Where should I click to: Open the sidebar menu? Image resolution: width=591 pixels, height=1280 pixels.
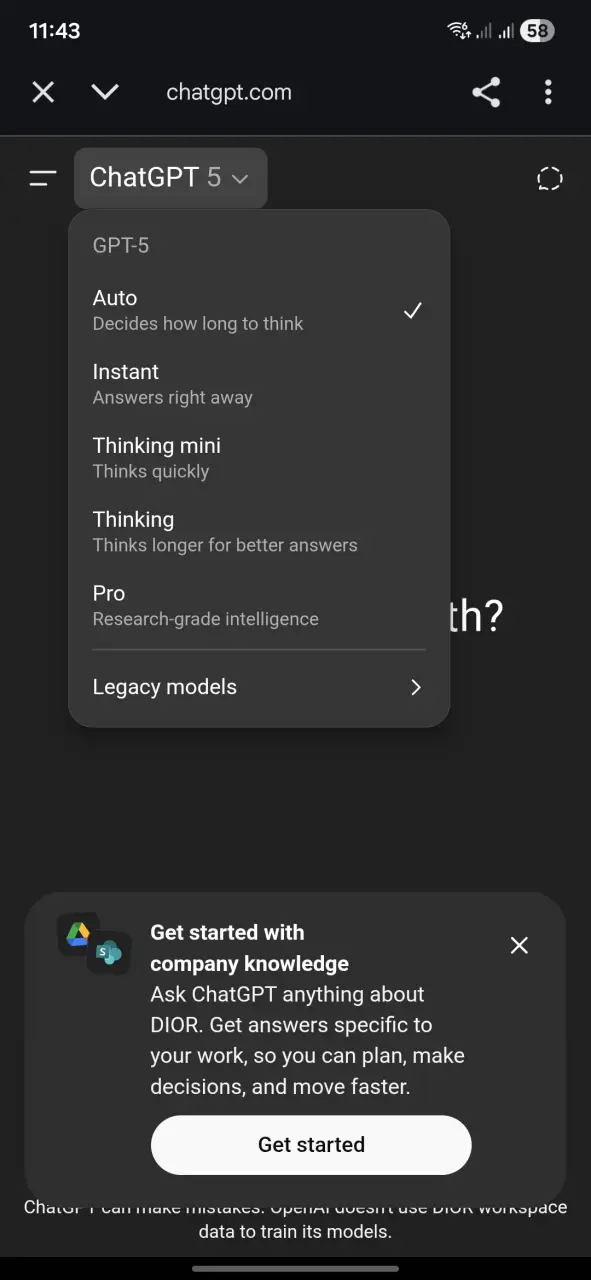click(x=43, y=179)
